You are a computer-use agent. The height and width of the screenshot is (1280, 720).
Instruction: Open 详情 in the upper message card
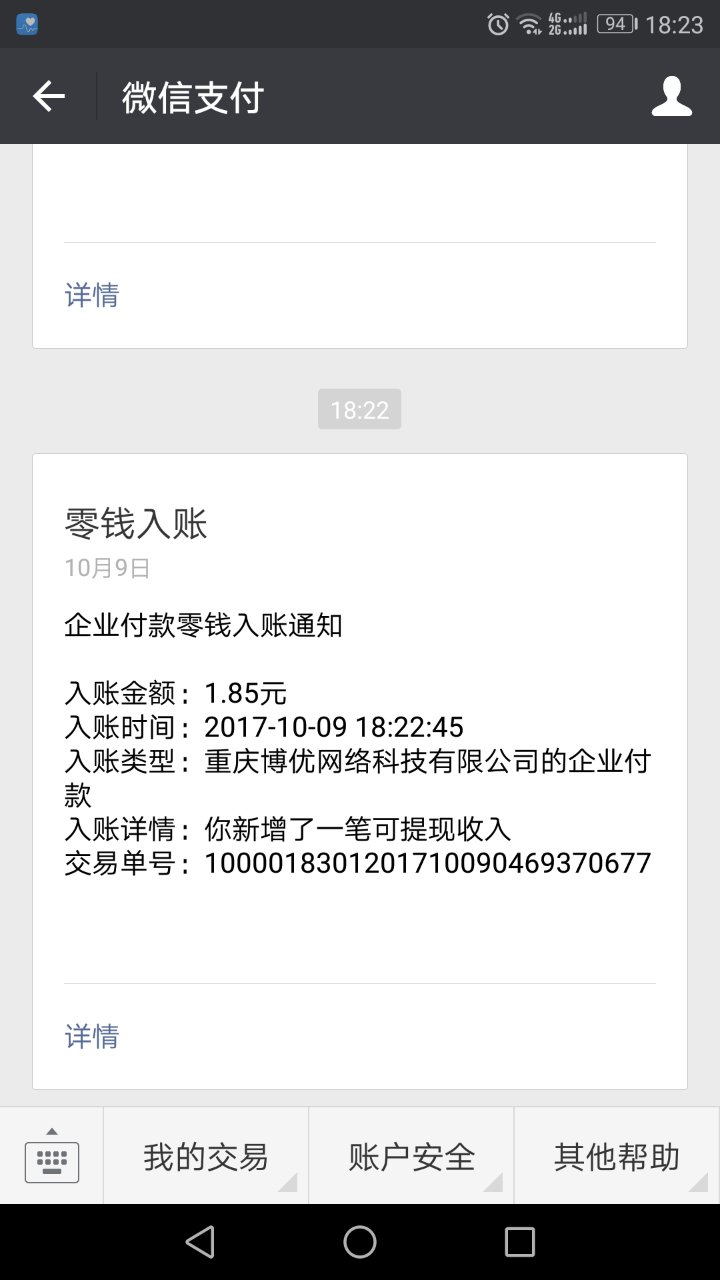click(92, 295)
